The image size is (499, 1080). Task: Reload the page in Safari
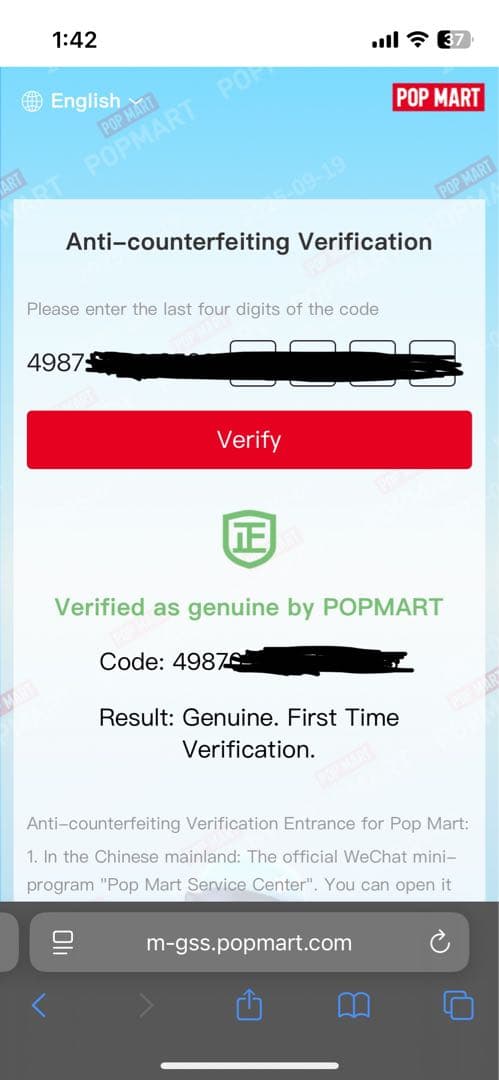coord(440,942)
